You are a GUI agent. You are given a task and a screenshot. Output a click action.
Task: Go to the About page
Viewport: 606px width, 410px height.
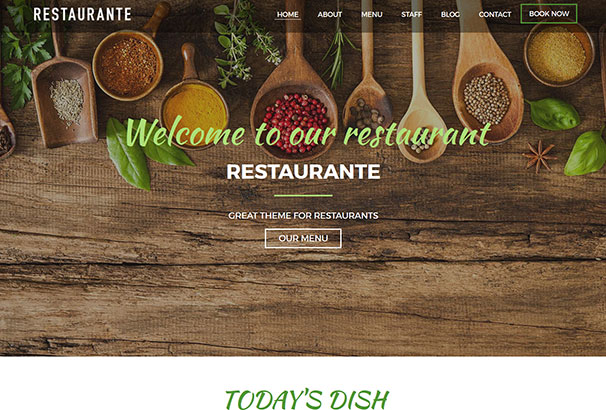point(330,15)
